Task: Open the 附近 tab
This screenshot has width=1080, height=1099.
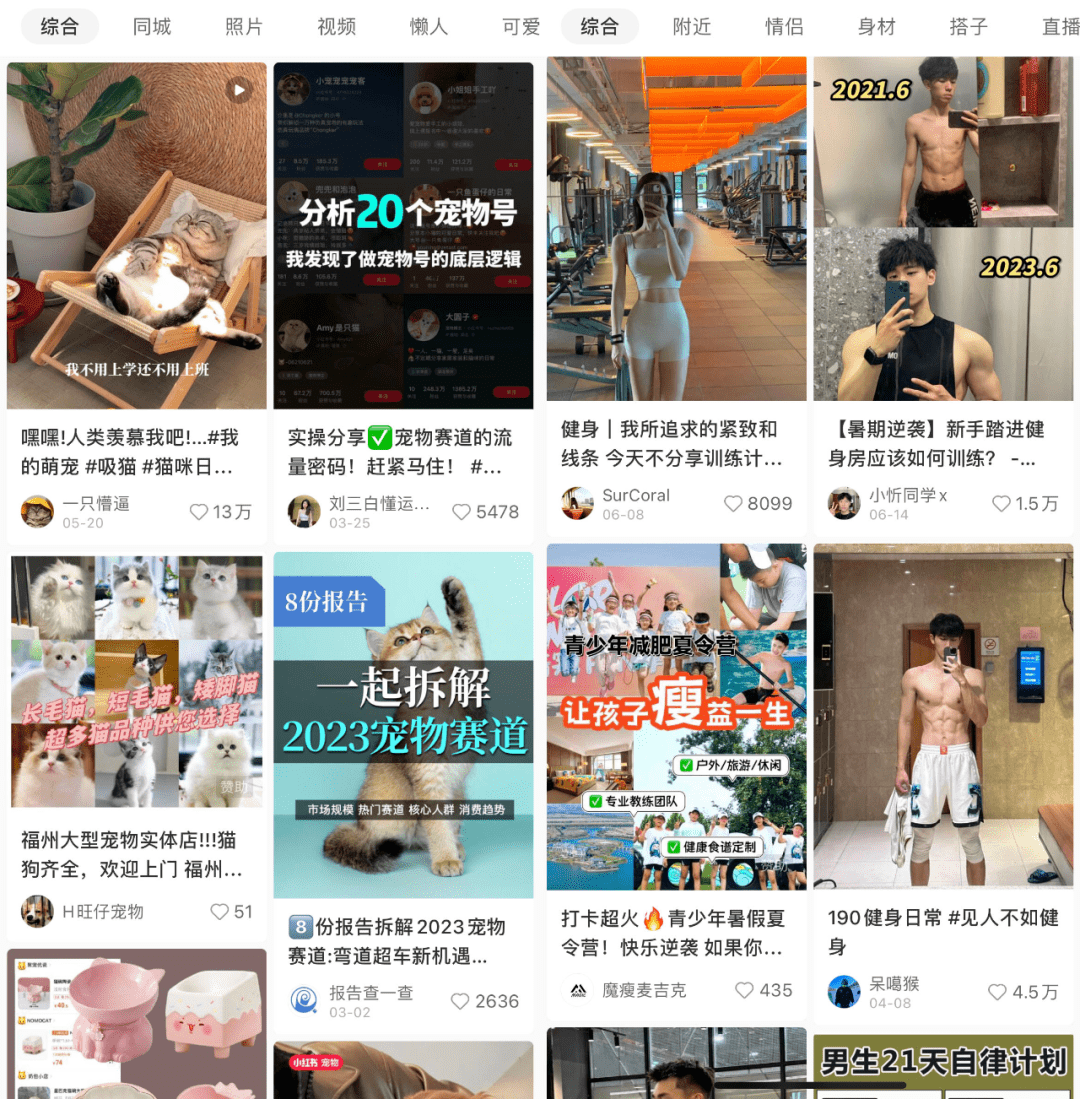Action: (692, 27)
